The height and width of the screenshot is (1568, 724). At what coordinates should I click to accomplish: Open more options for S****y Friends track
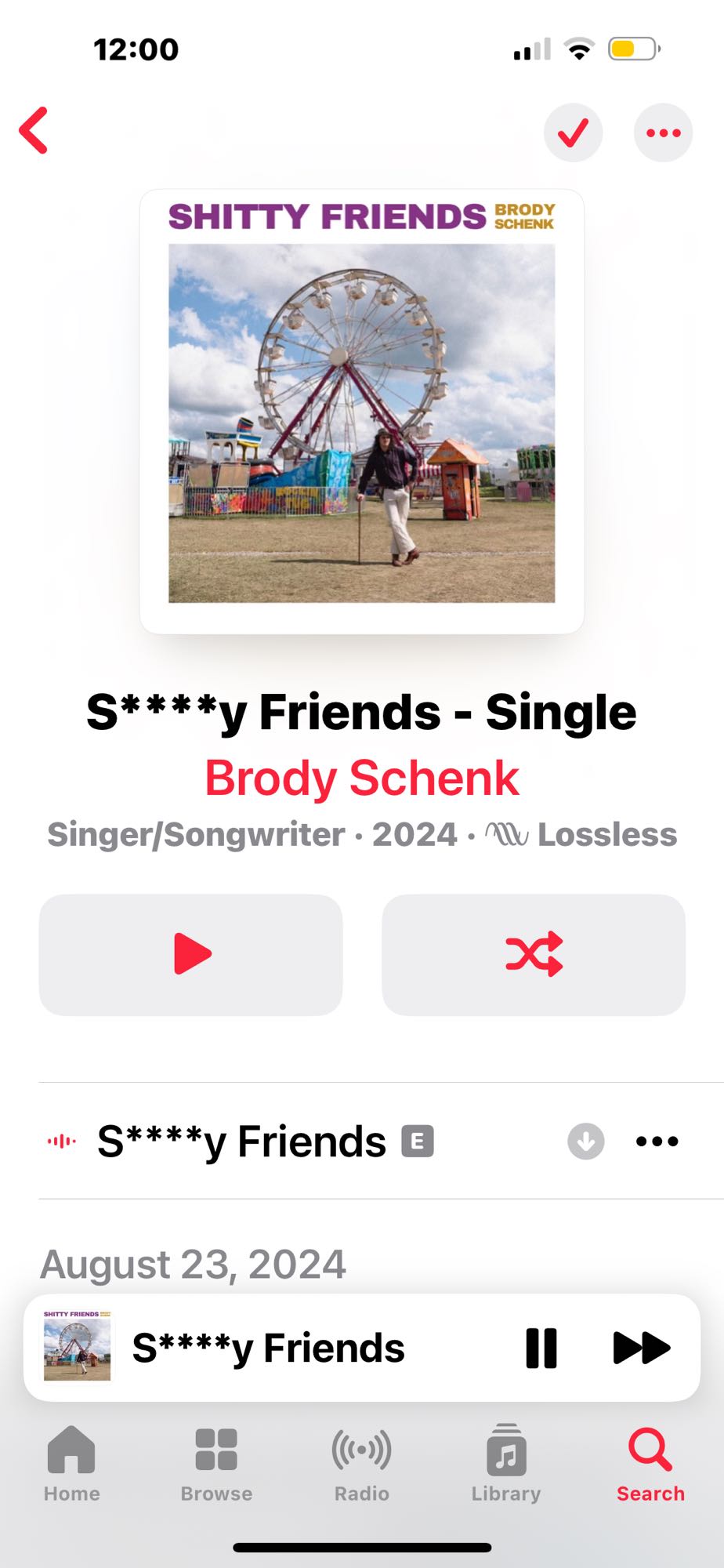657,1141
